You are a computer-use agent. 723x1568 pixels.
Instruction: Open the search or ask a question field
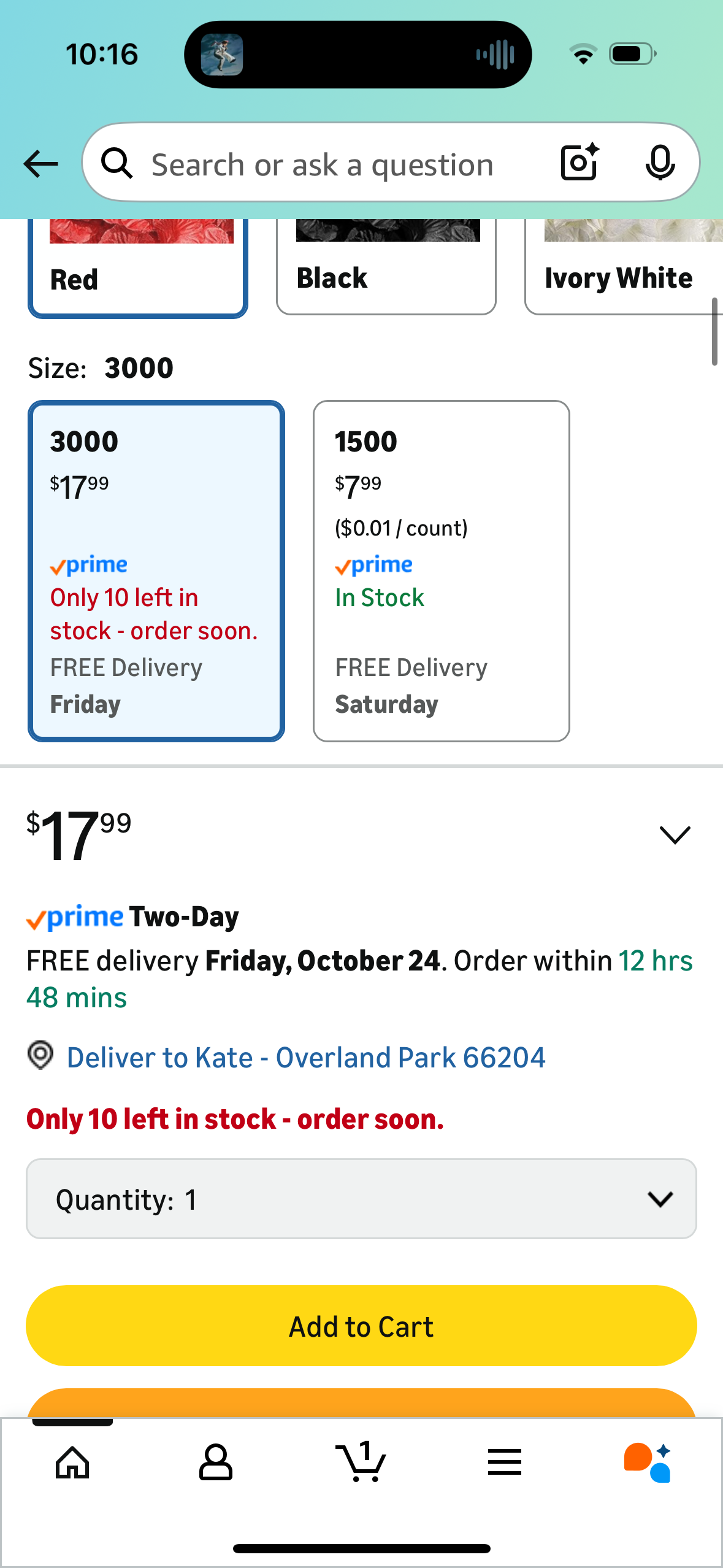pyautogui.click(x=322, y=164)
